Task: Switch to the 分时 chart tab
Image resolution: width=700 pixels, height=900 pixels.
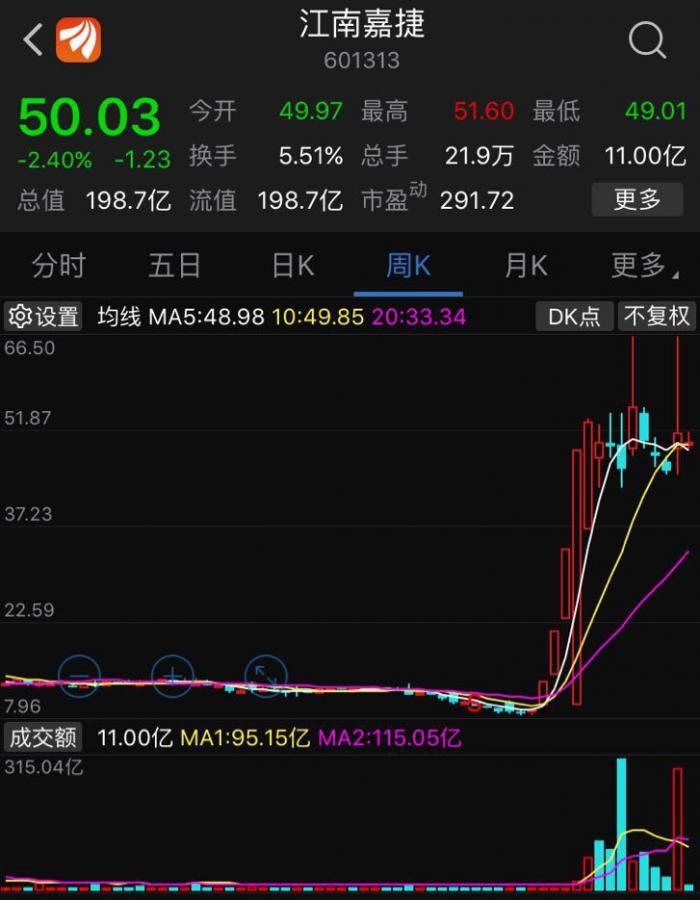Action: pyautogui.click(x=59, y=266)
